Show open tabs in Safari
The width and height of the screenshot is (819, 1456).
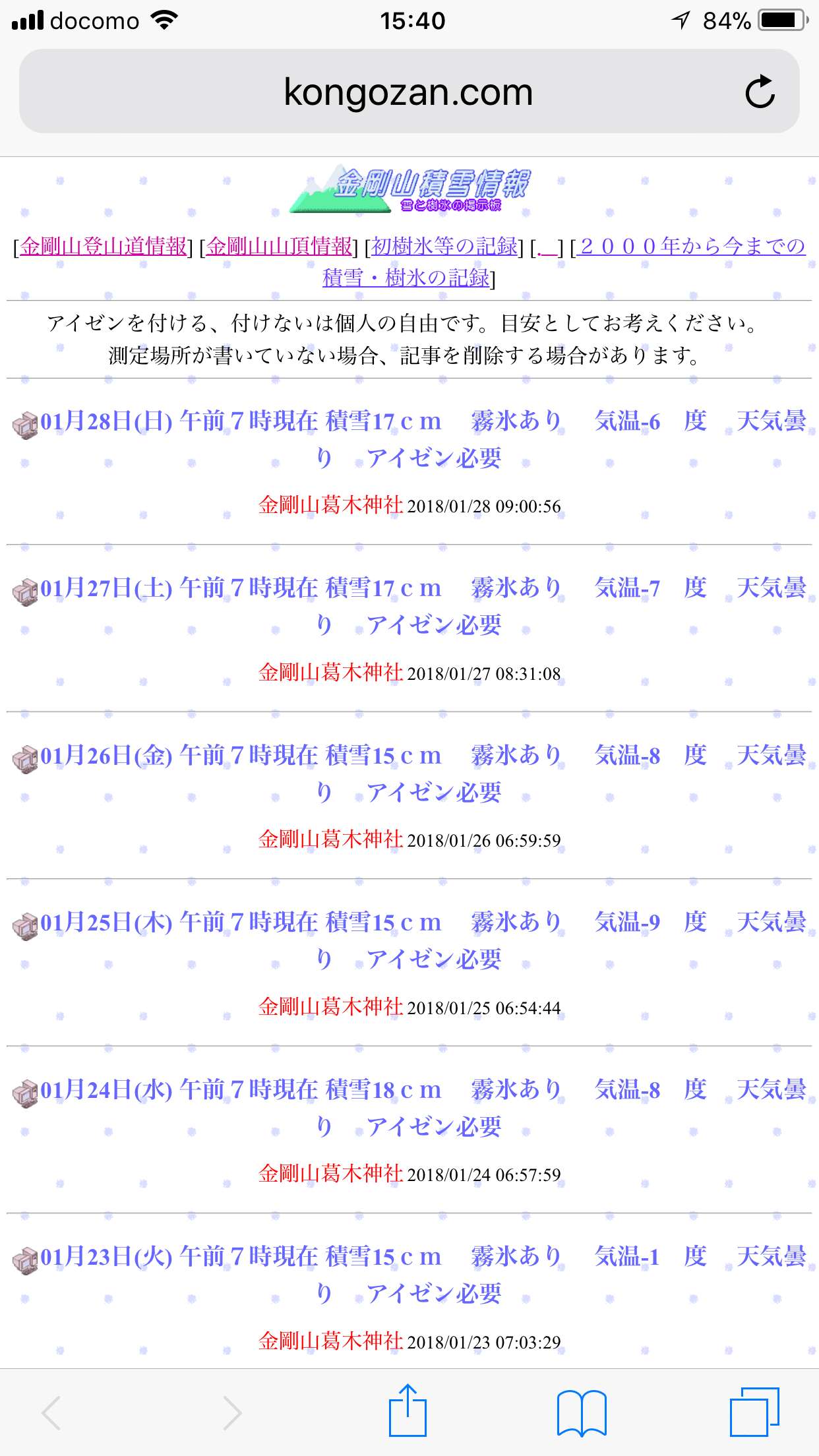754,1412
